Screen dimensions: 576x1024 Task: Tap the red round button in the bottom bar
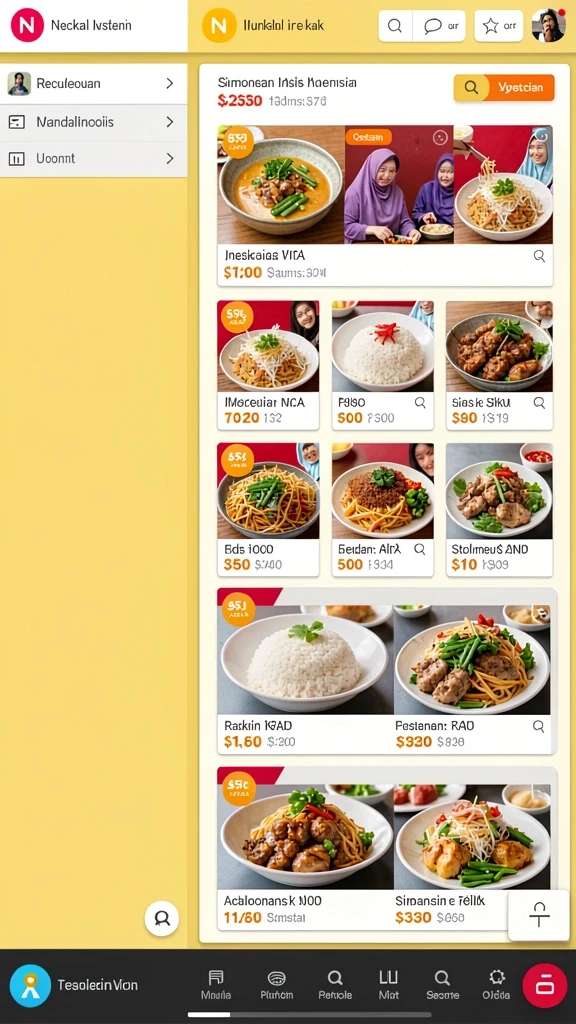coord(545,985)
